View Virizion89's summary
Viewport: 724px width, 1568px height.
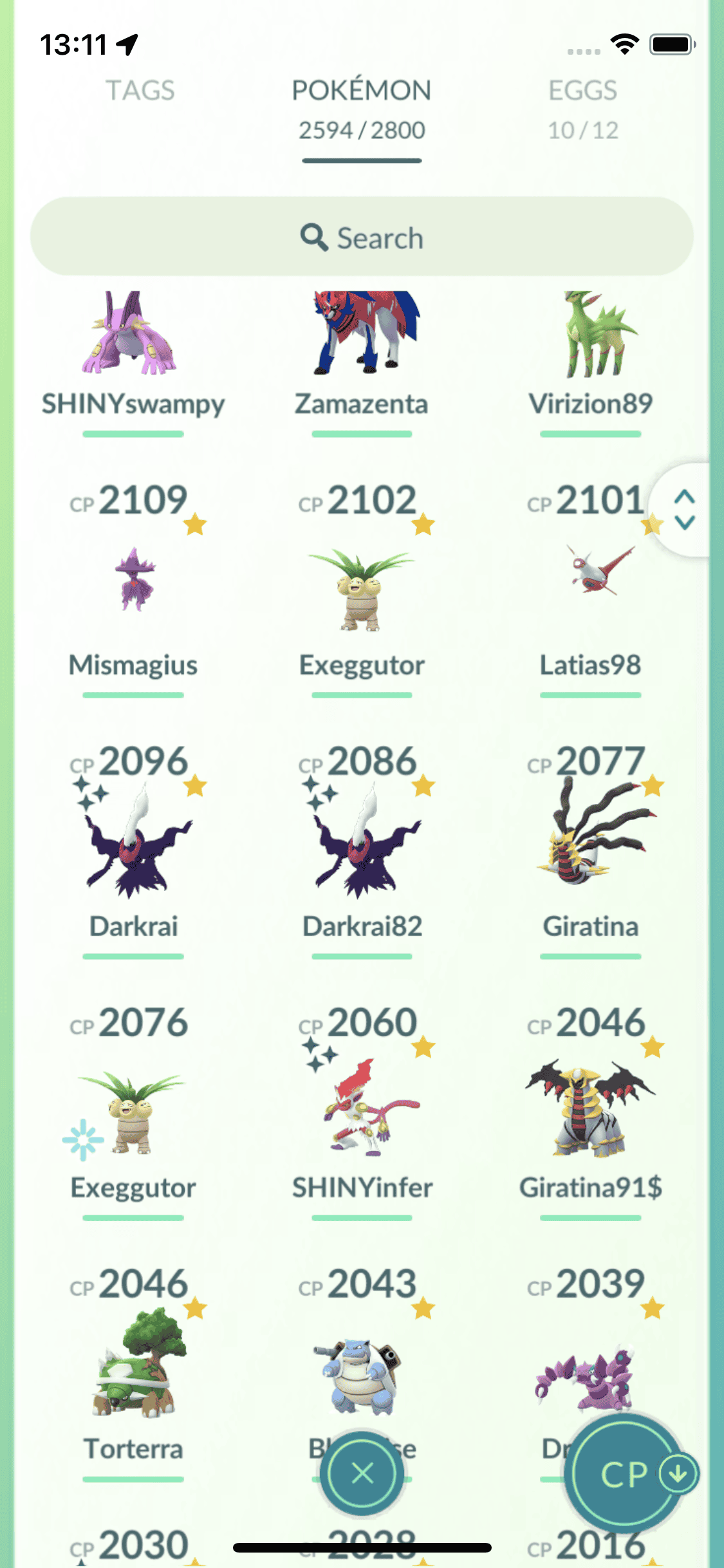coord(590,348)
